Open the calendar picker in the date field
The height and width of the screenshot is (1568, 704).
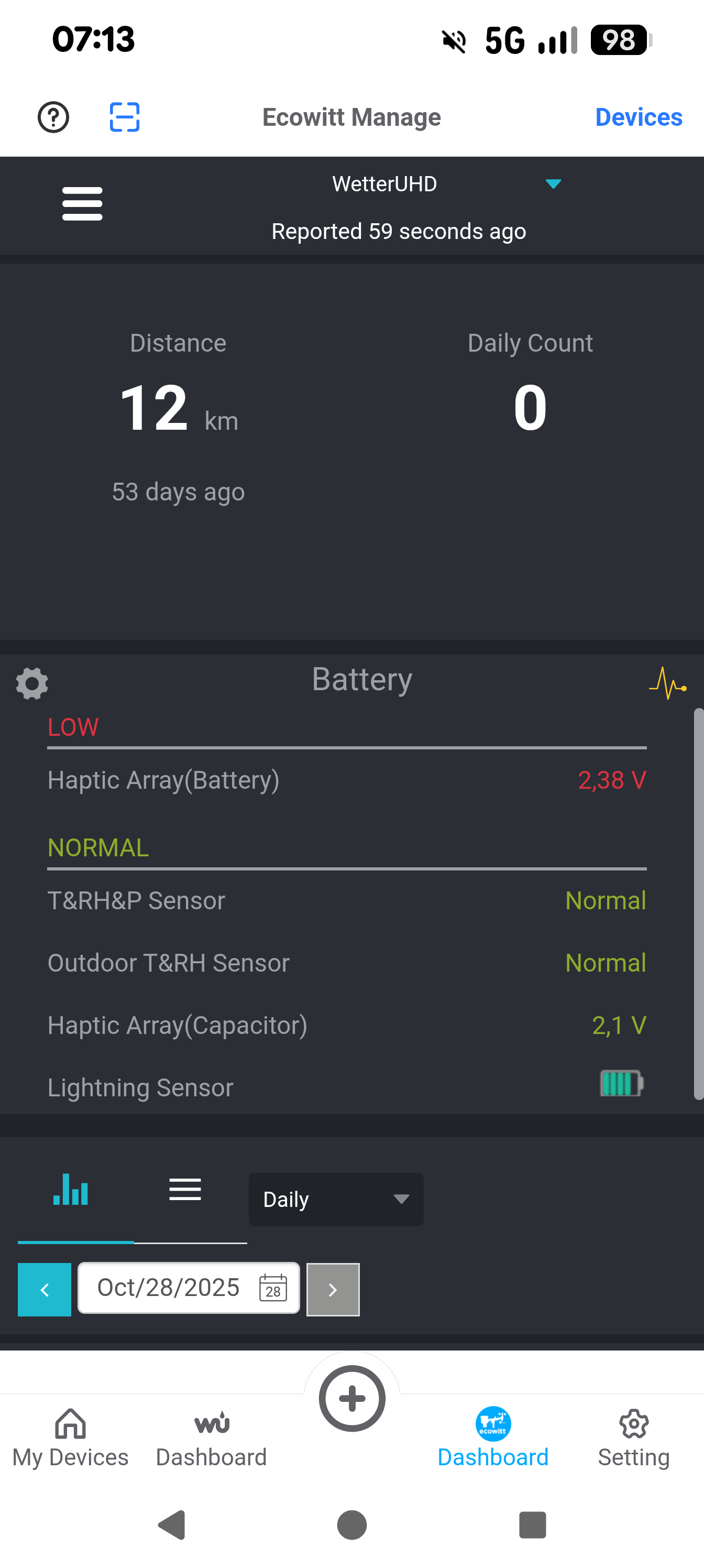(x=272, y=1289)
